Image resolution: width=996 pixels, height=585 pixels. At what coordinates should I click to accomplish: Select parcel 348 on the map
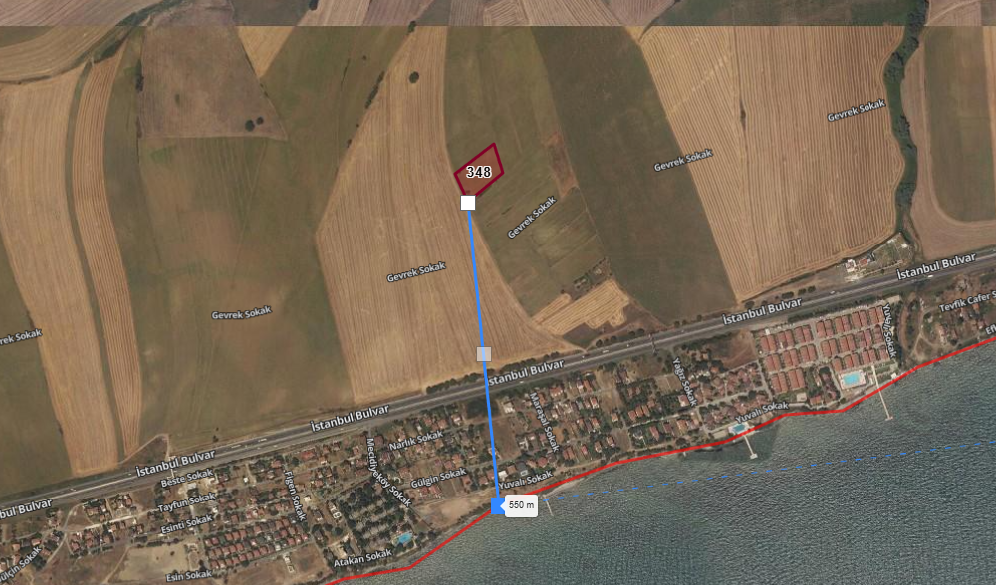pyautogui.click(x=478, y=171)
